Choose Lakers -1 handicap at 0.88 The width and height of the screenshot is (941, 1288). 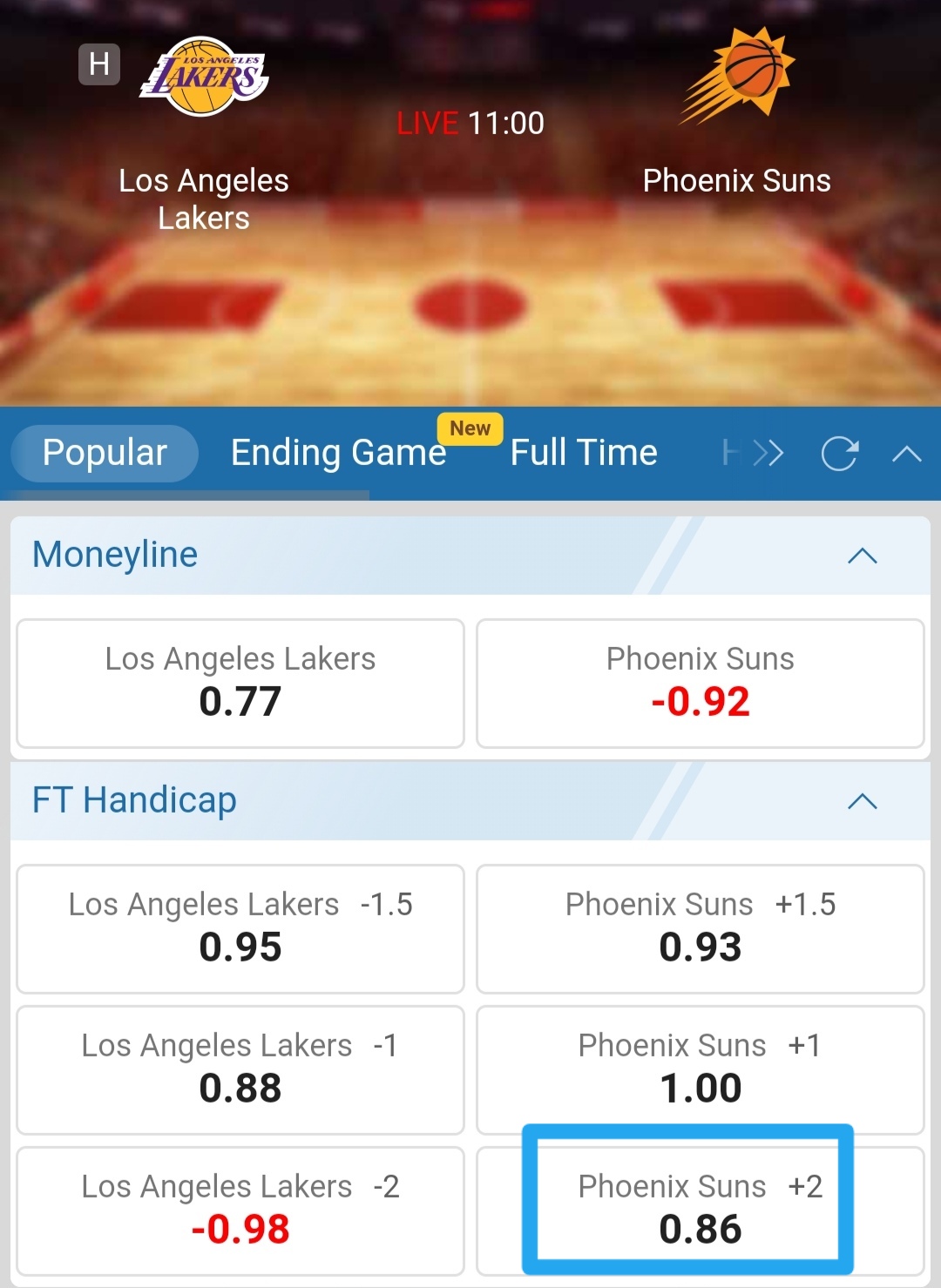tap(240, 1069)
